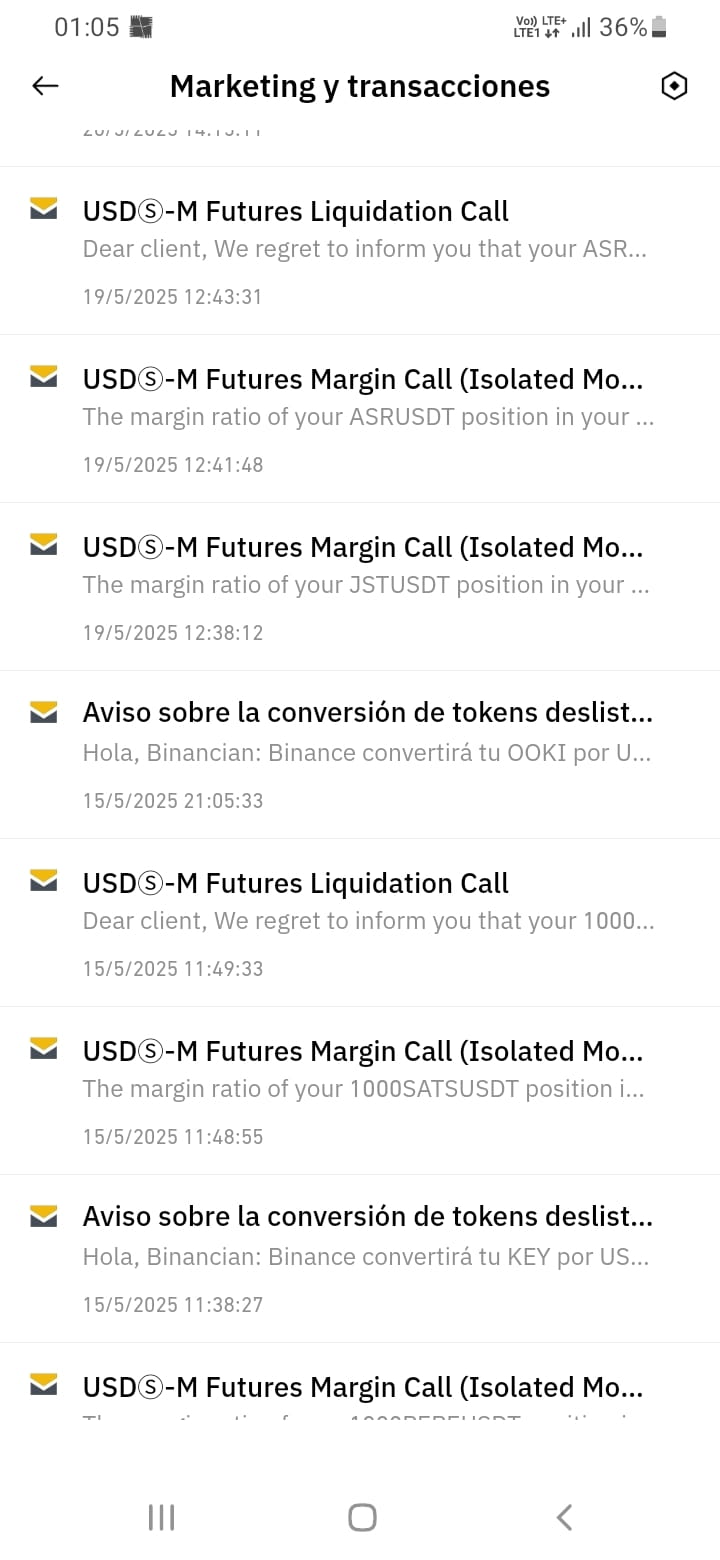This screenshot has width=720, height=1560.
Task: Open the recent apps button
Action: tap(161, 1517)
